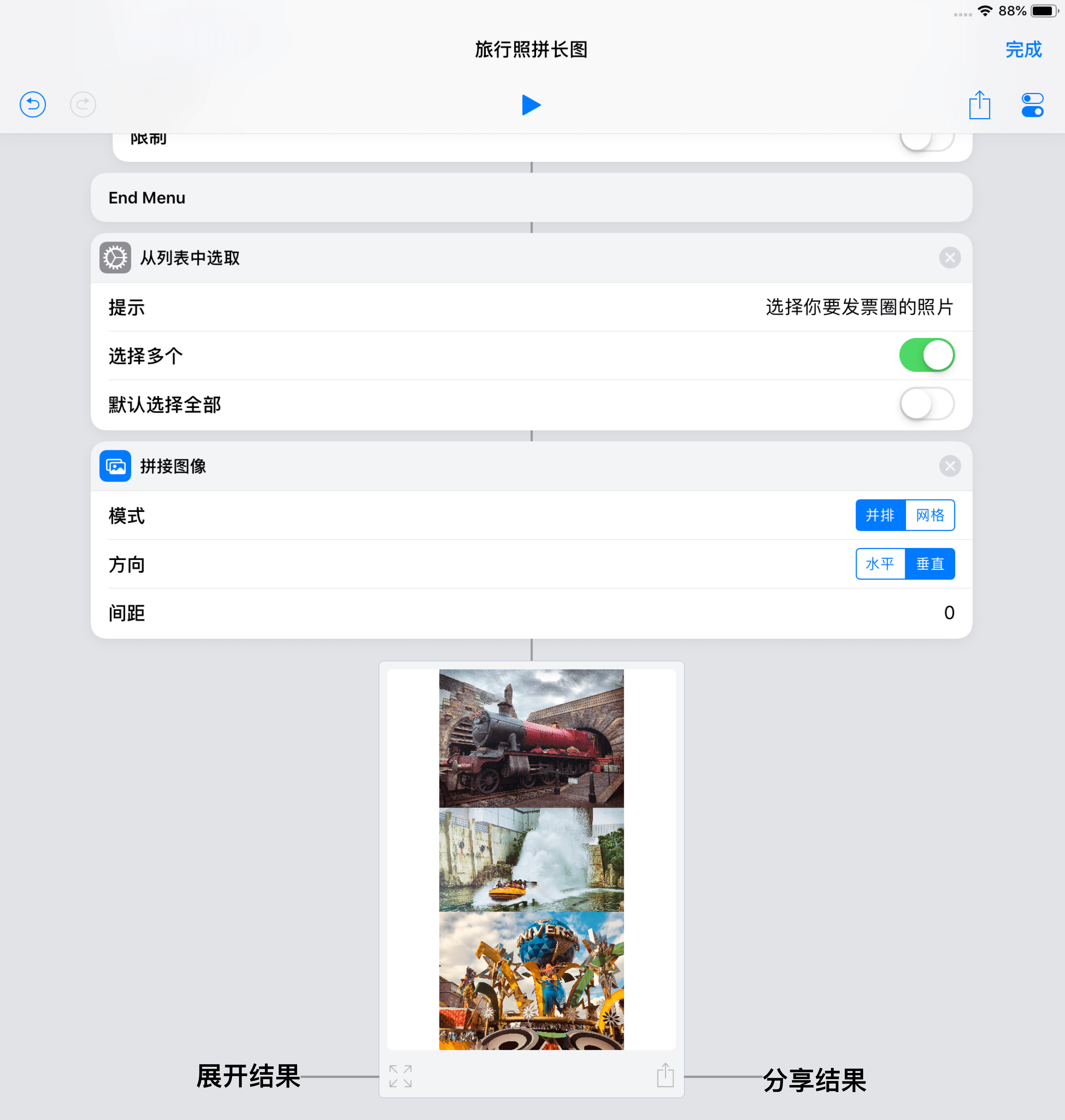Share the combined image result

(x=665, y=1075)
